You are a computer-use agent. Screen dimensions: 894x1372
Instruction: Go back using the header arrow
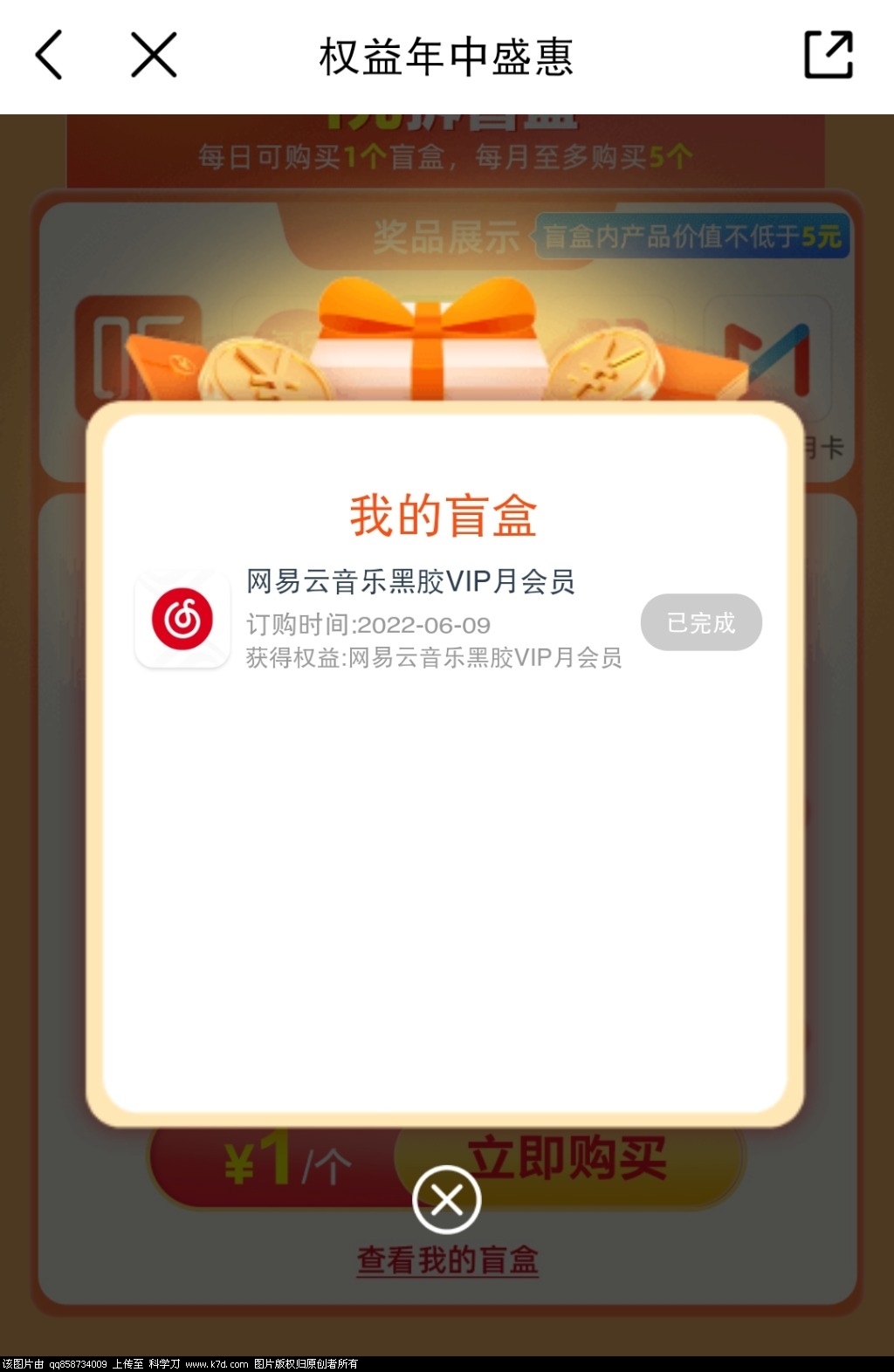click(x=49, y=55)
